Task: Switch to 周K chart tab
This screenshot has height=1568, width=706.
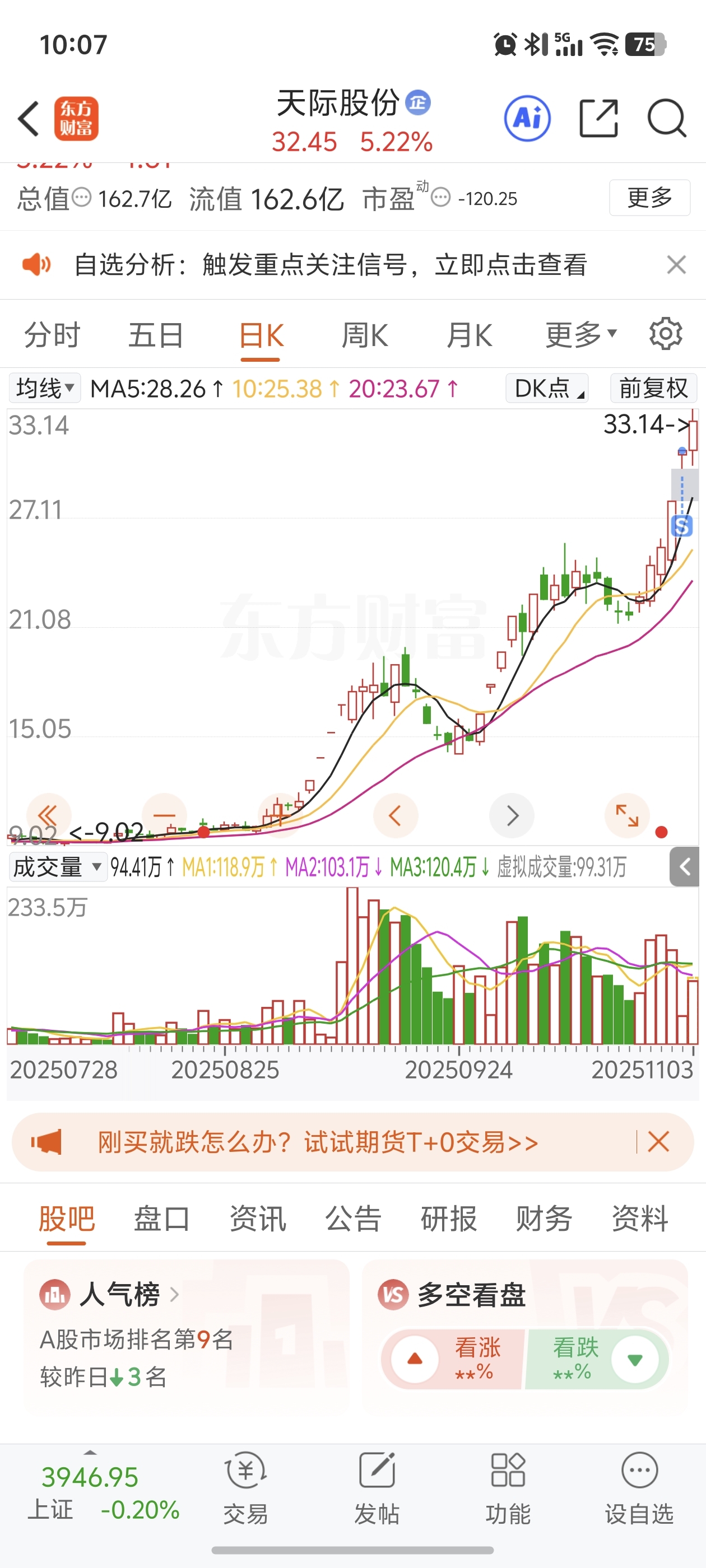Action: [x=364, y=335]
